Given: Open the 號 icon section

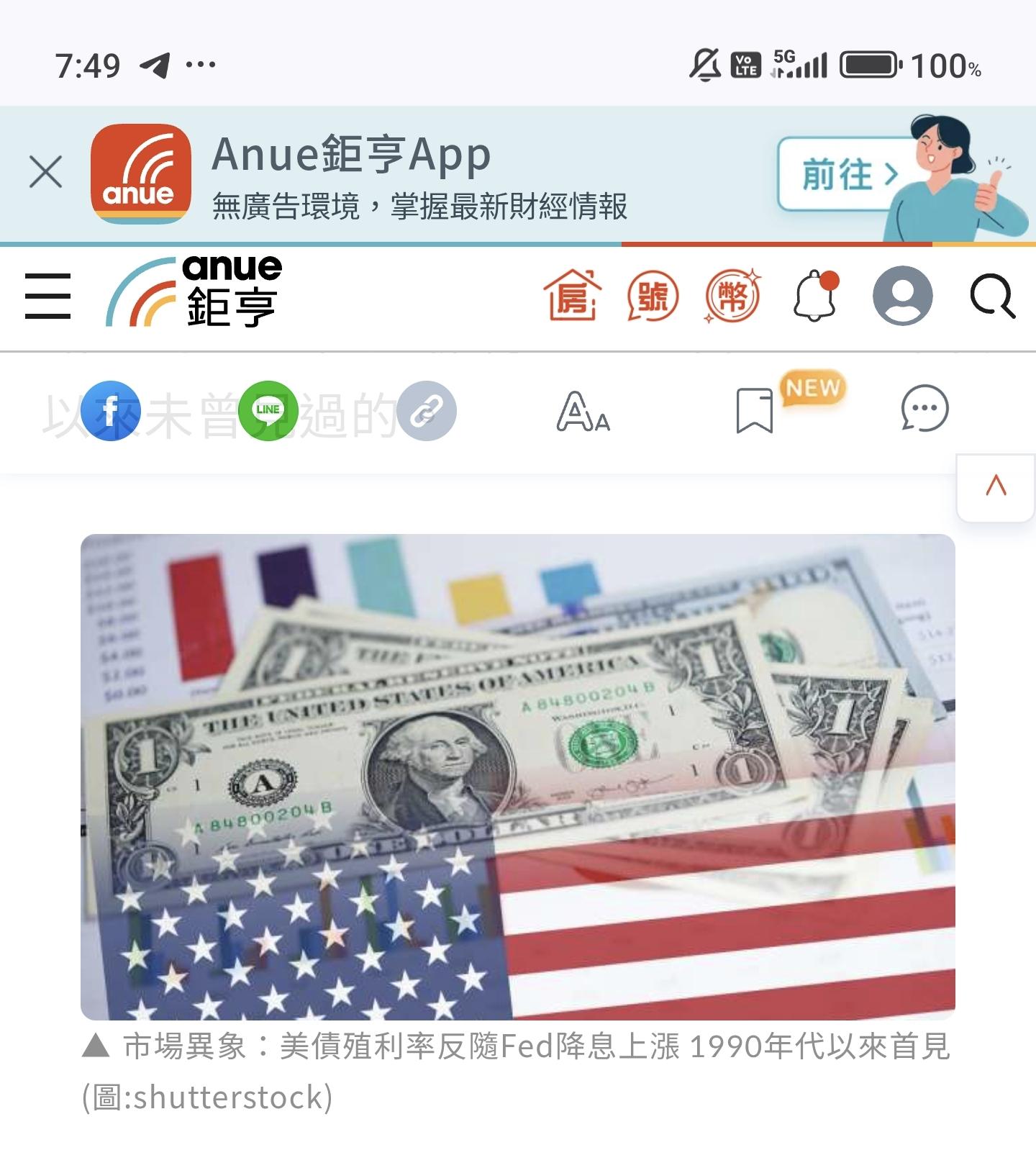Looking at the screenshot, I should pos(653,296).
